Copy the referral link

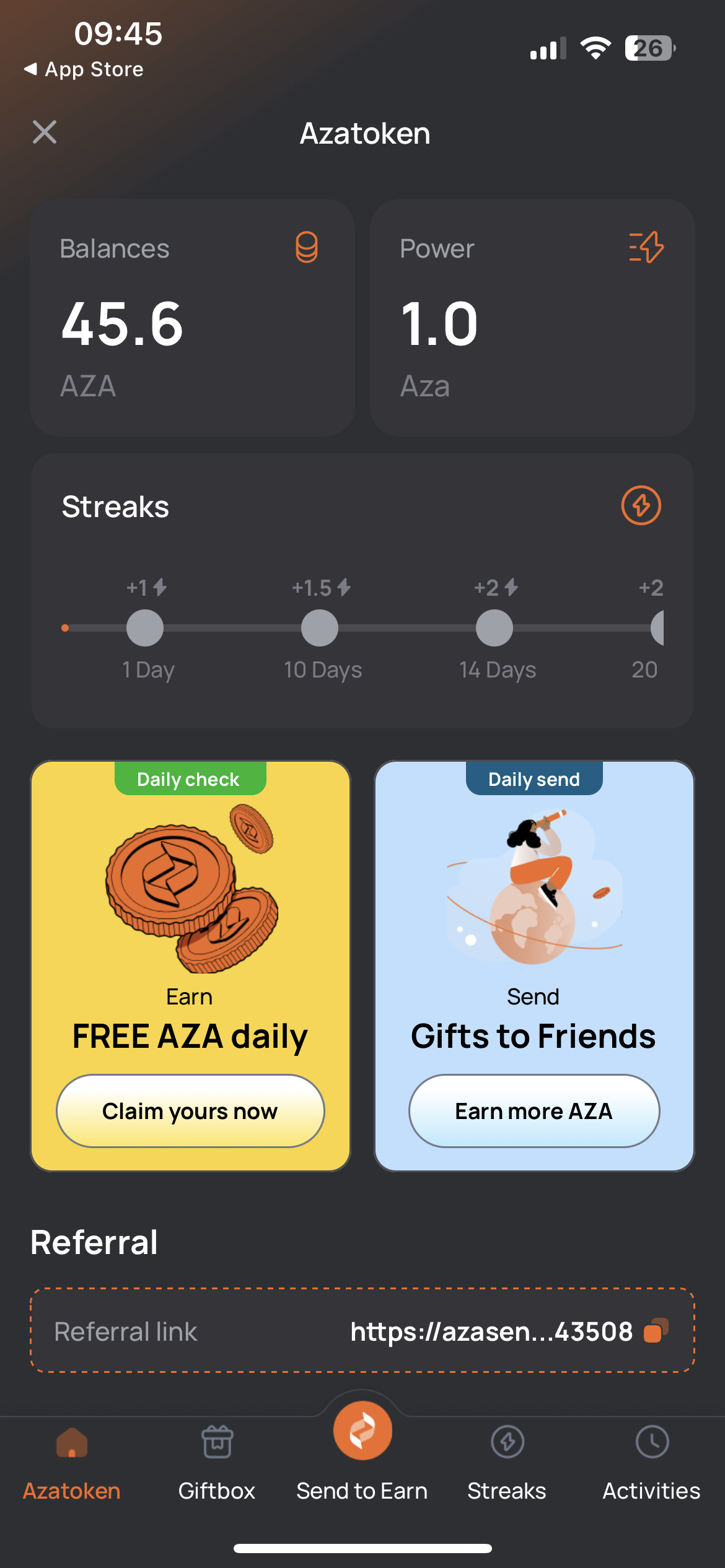click(656, 1331)
